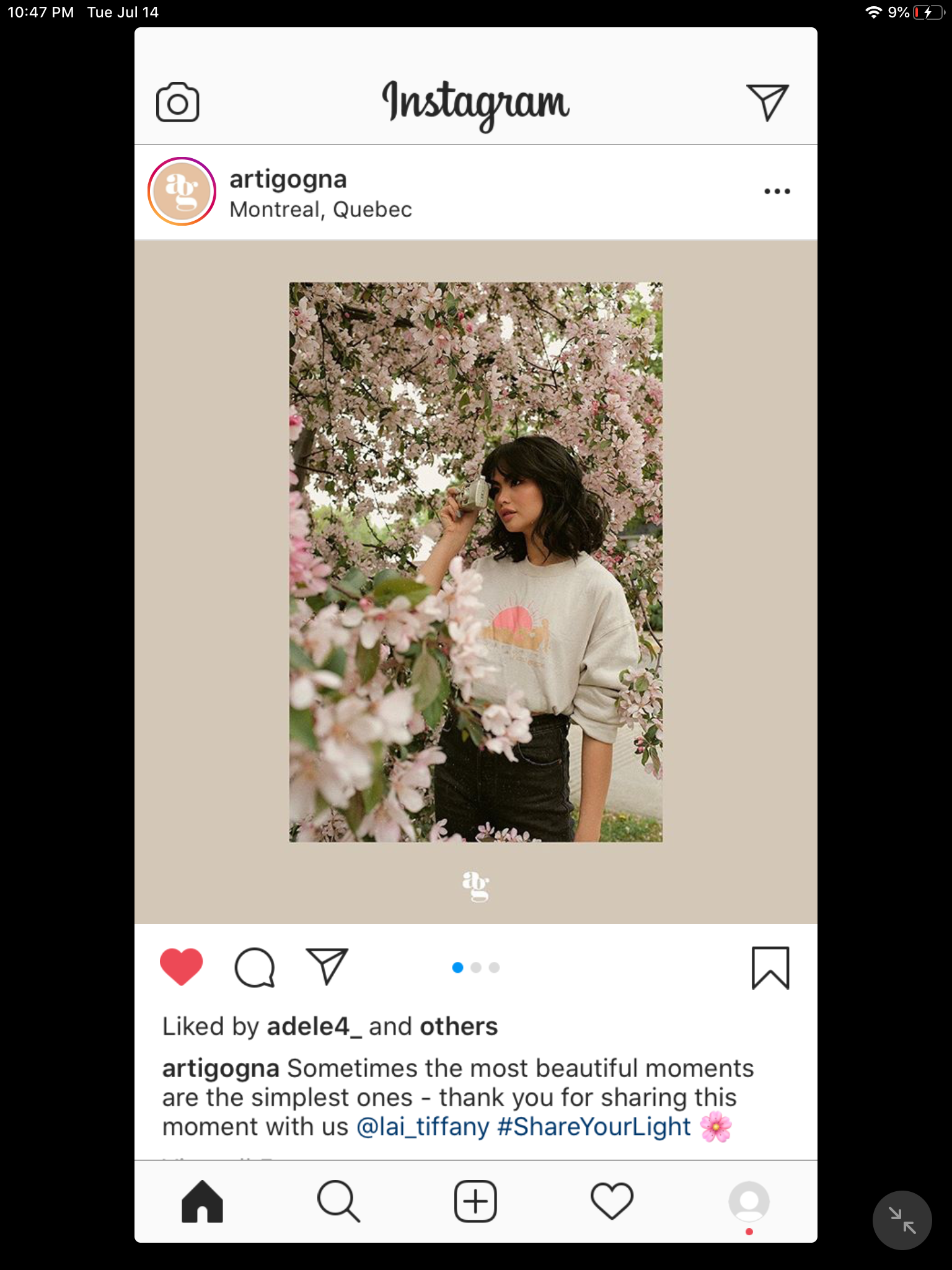This screenshot has width=952, height=1270.
Task: Open the post's three-dot options menu
Action: coord(777,191)
